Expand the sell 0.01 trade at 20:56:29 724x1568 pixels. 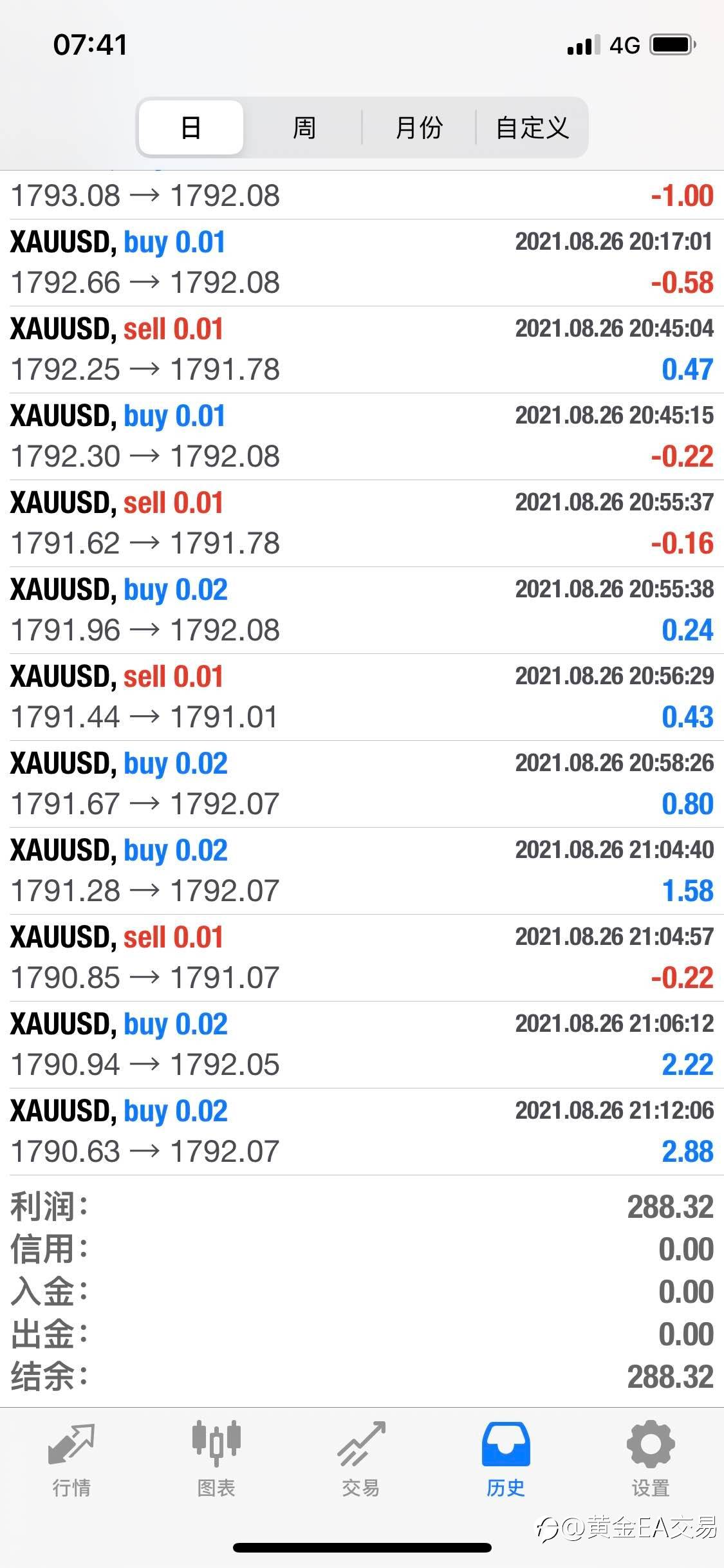click(362, 697)
